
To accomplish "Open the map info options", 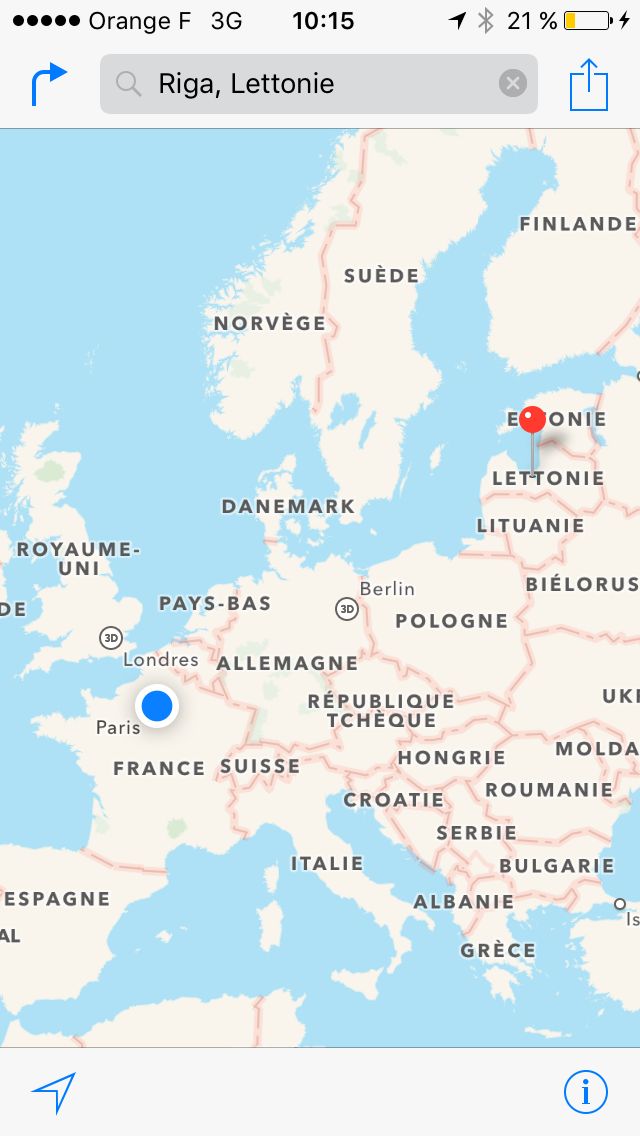I will click(586, 1092).
